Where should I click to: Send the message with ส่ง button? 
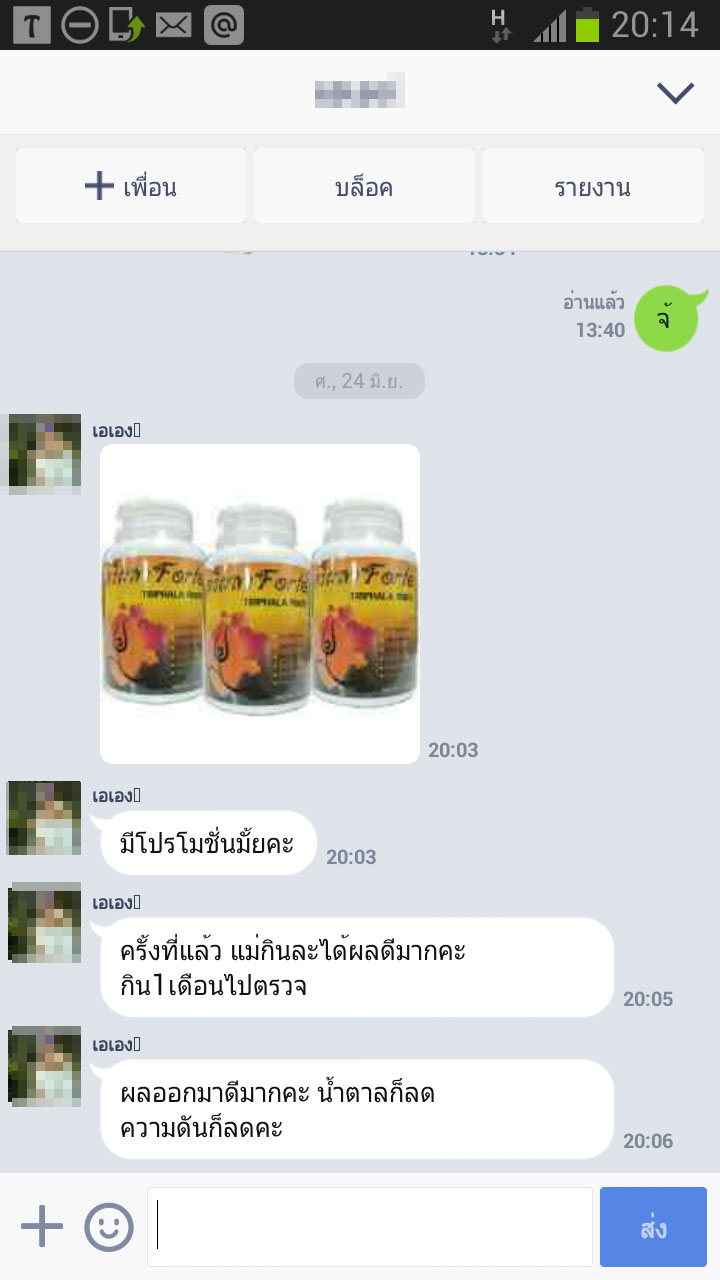click(x=653, y=1227)
